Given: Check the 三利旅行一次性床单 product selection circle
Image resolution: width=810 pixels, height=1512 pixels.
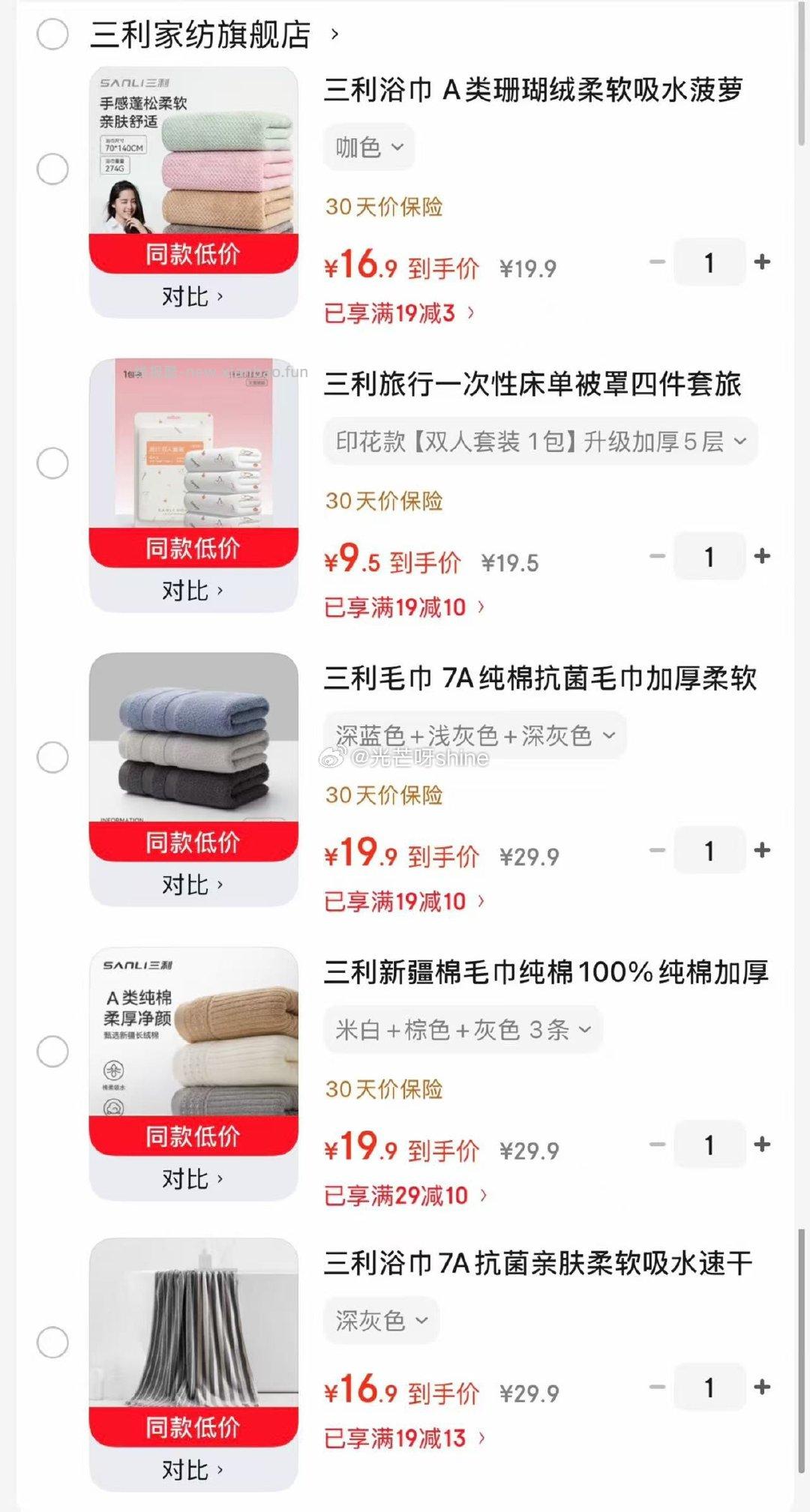Looking at the screenshot, I should click(x=51, y=463).
